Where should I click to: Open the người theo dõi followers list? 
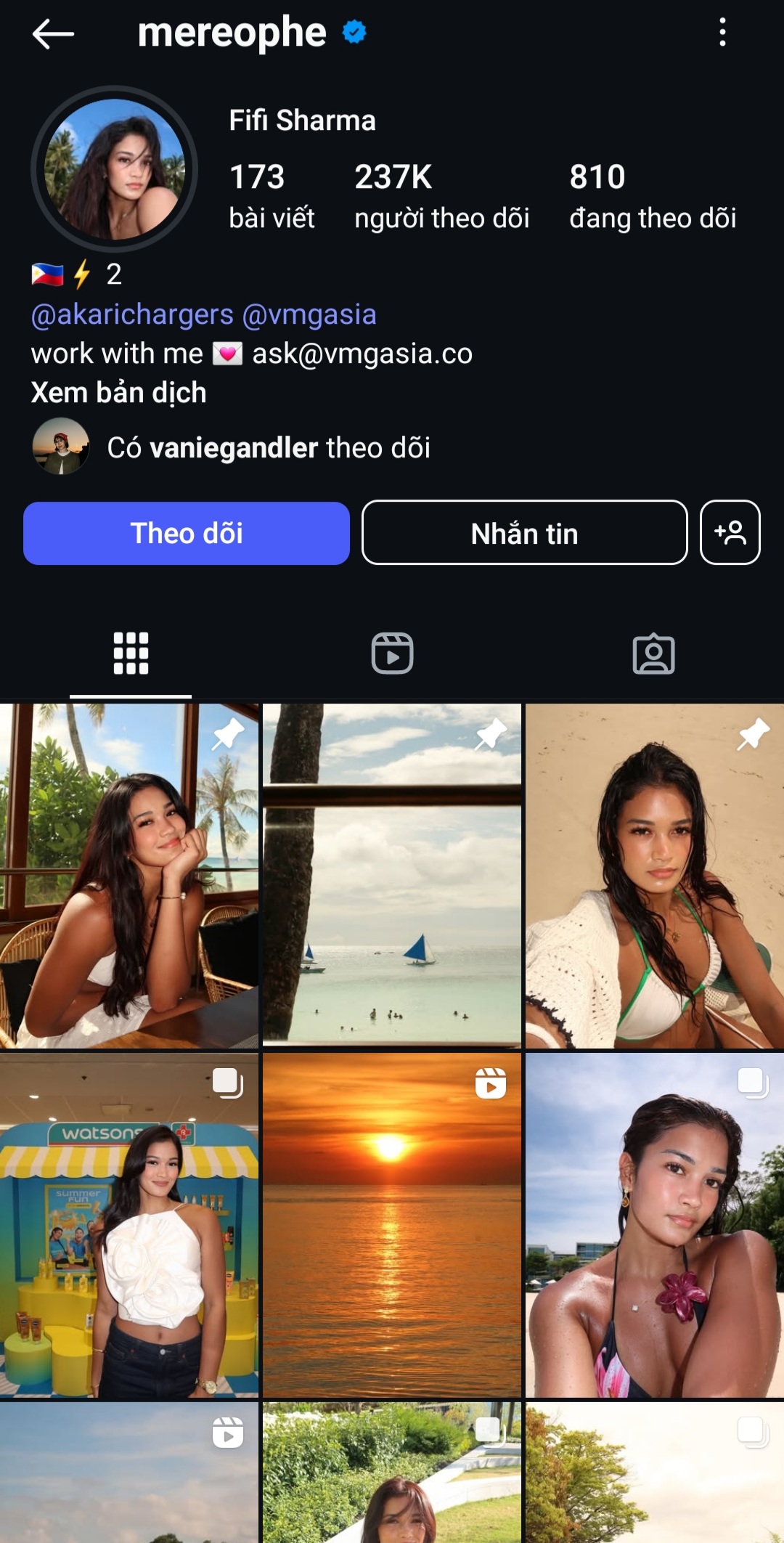(441, 192)
